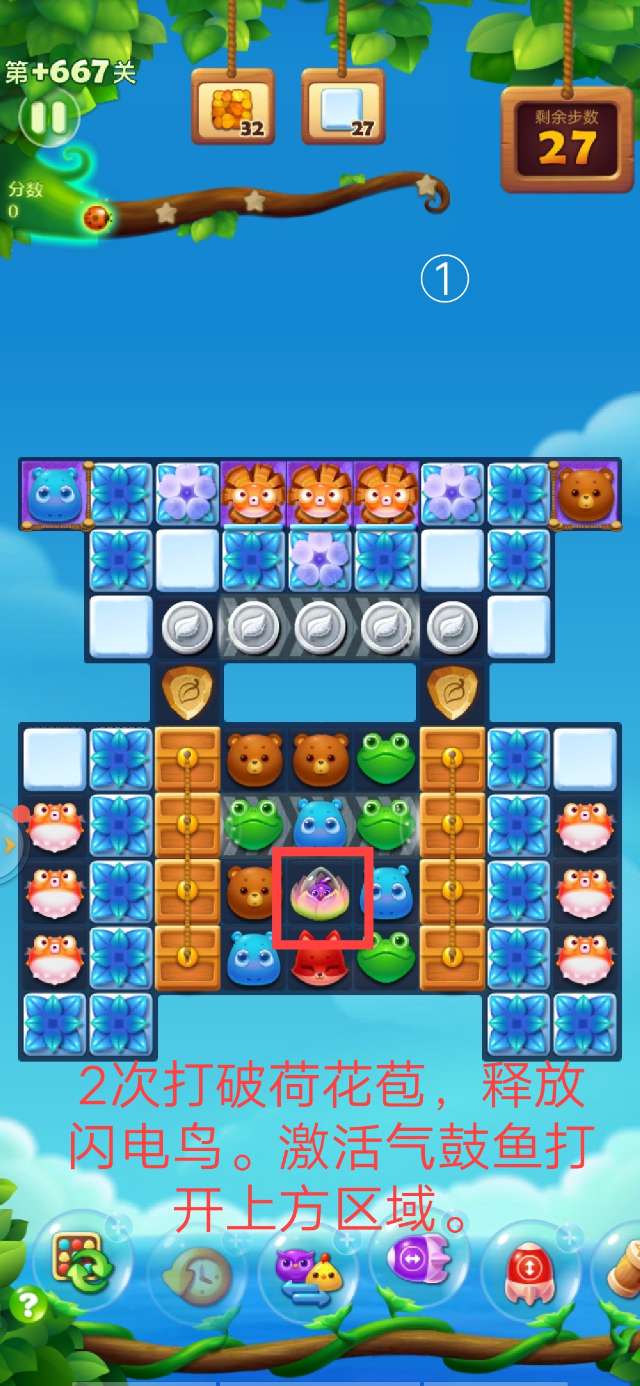The height and width of the screenshot is (1386, 640).
Task: Select the wooden hammer booster
Action: coord(622,1268)
